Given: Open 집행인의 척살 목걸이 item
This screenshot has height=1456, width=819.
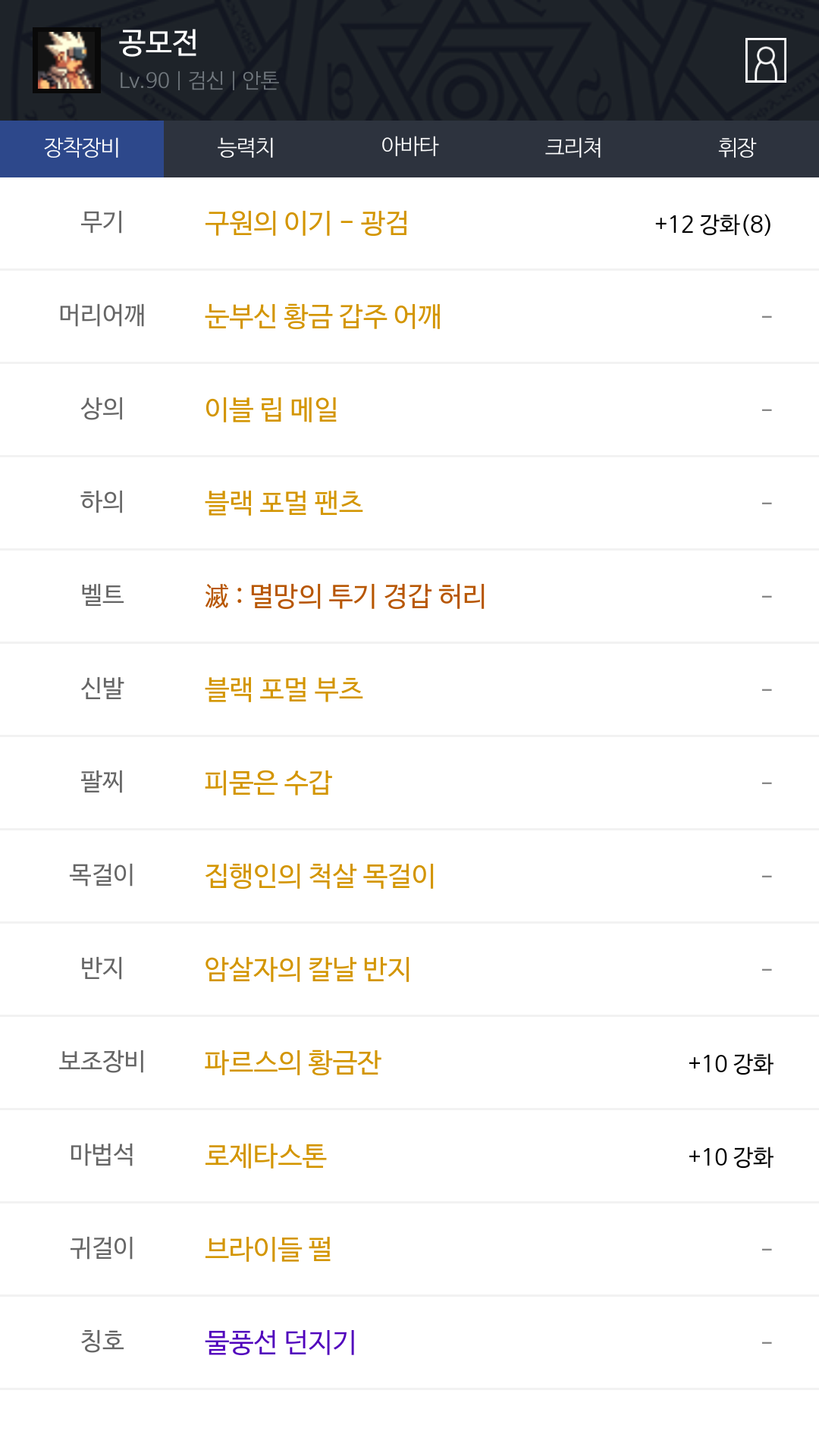Looking at the screenshot, I should 320,876.
